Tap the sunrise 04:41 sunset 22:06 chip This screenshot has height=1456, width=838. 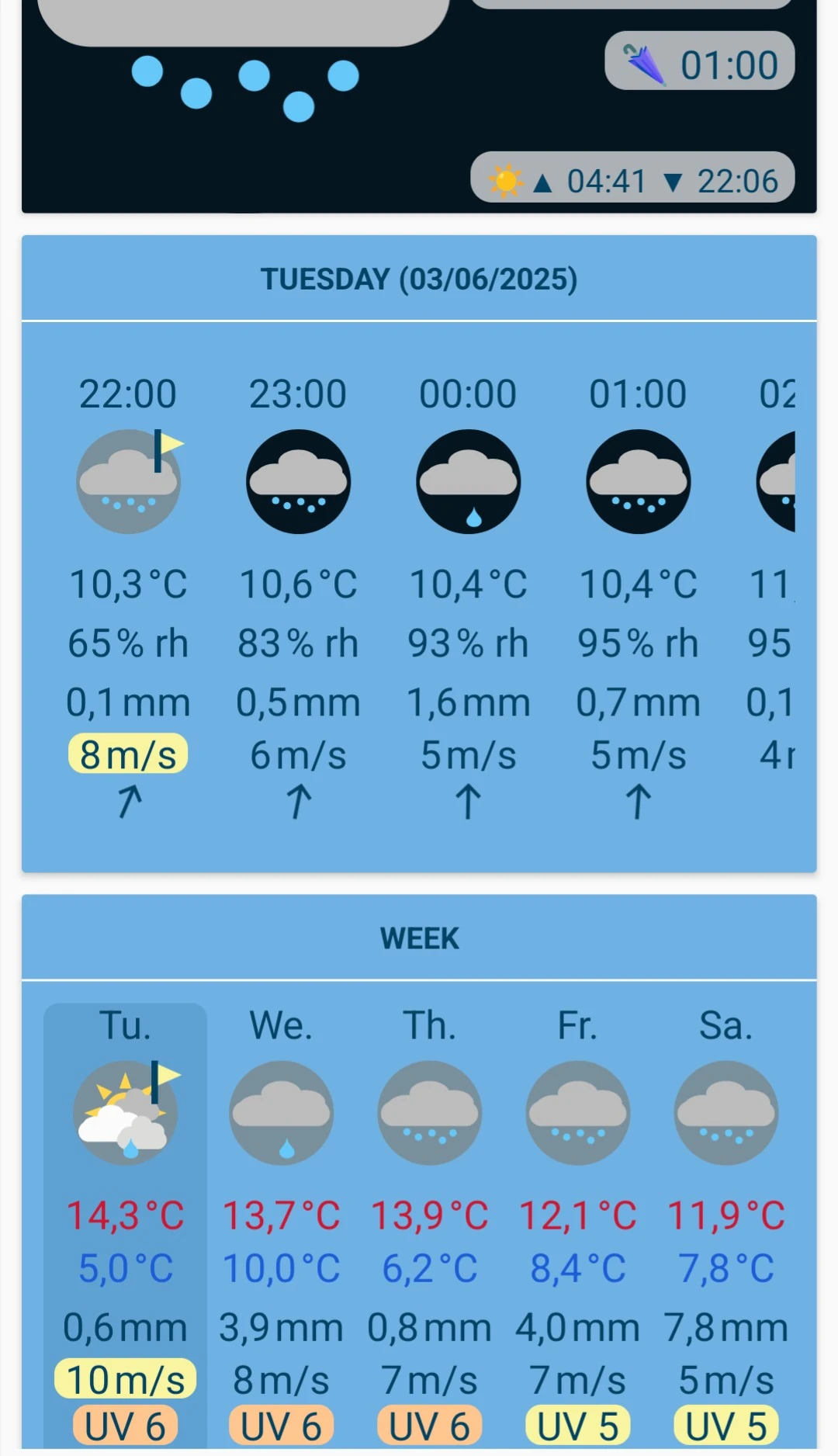coord(632,179)
